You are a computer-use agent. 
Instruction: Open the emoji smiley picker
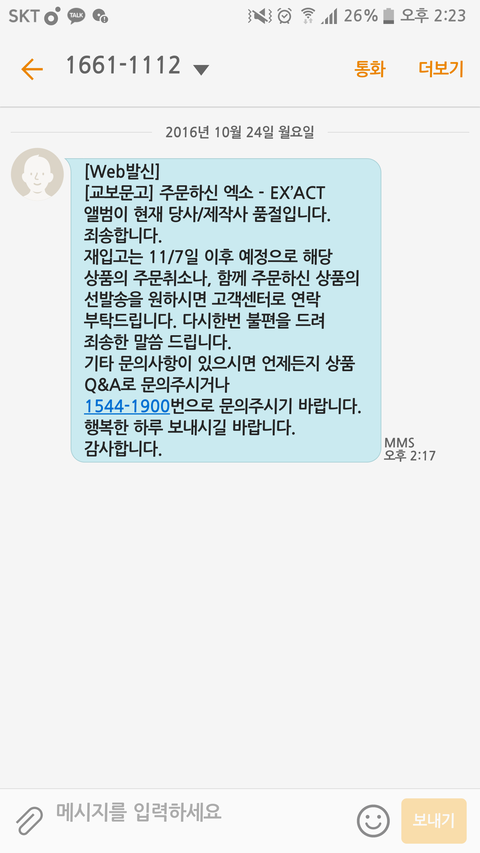373,821
